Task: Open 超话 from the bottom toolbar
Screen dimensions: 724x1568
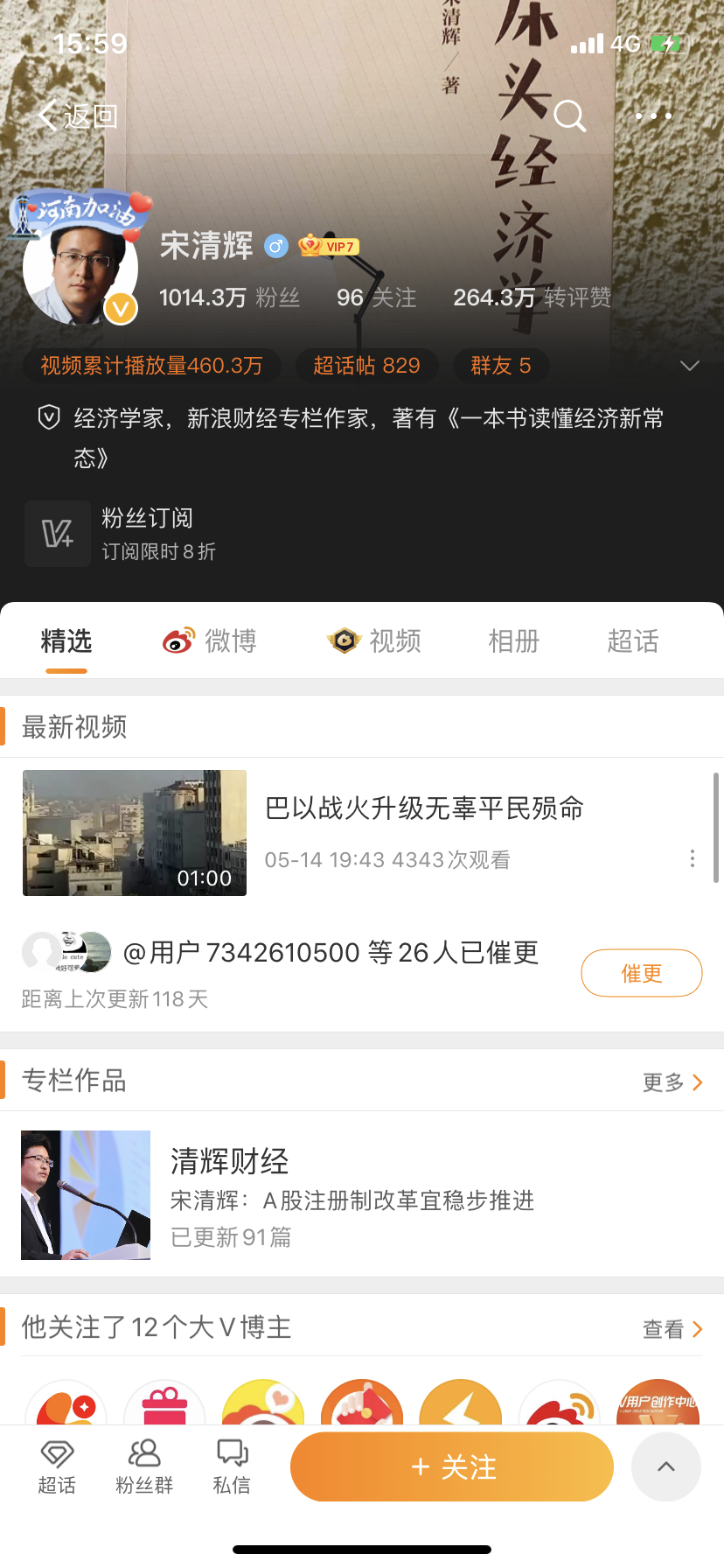Action: pos(57,1466)
